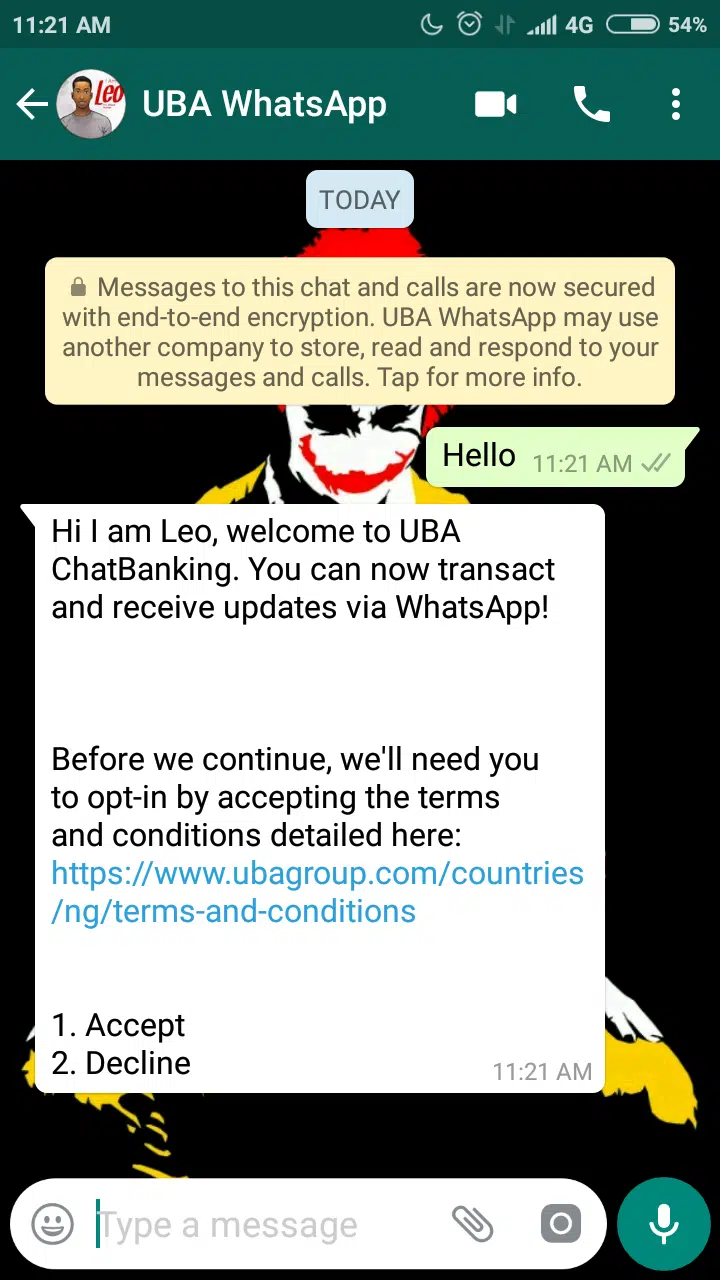The width and height of the screenshot is (720, 1280).
Task: Open the emoji picker
Action: [x=52, y=1224]
